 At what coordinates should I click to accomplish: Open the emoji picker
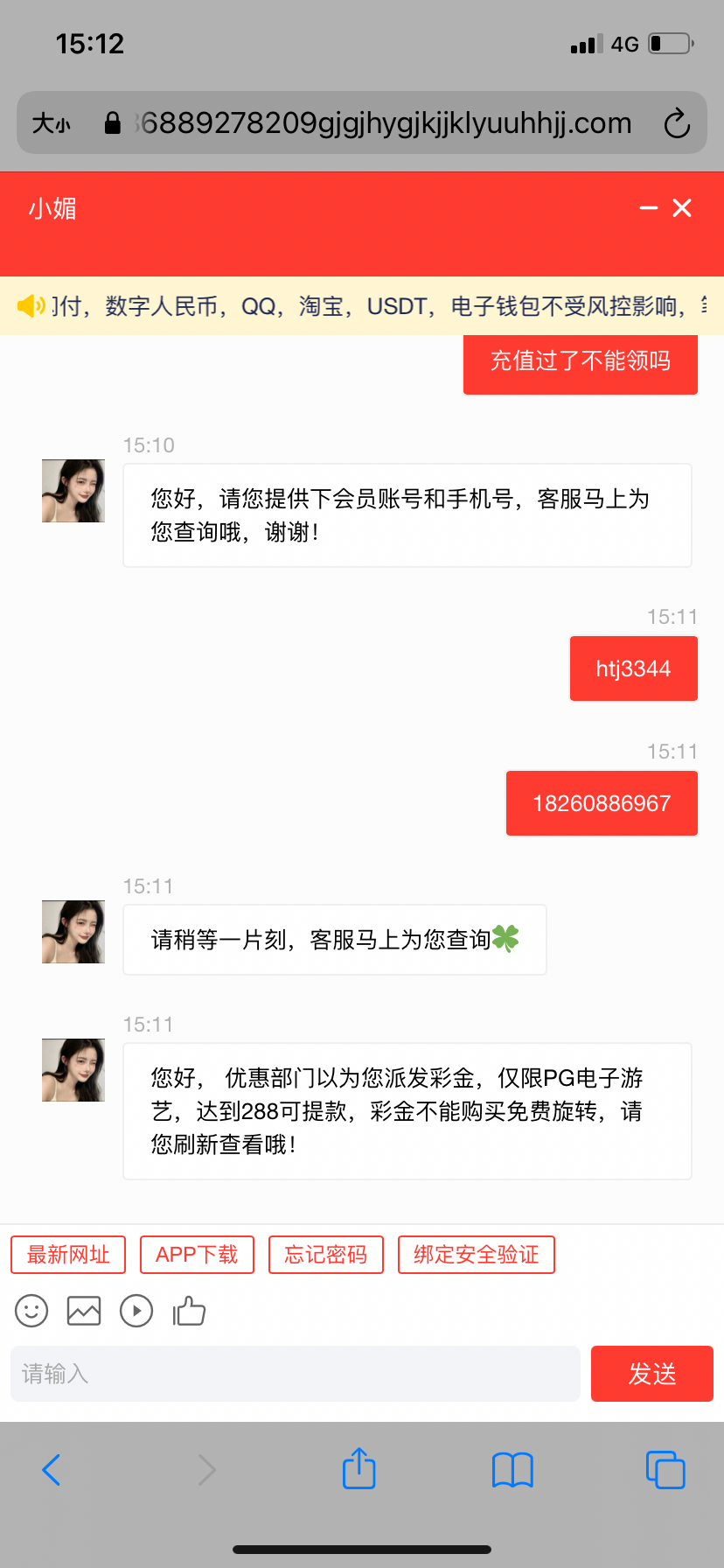(x=31, y=1311)
